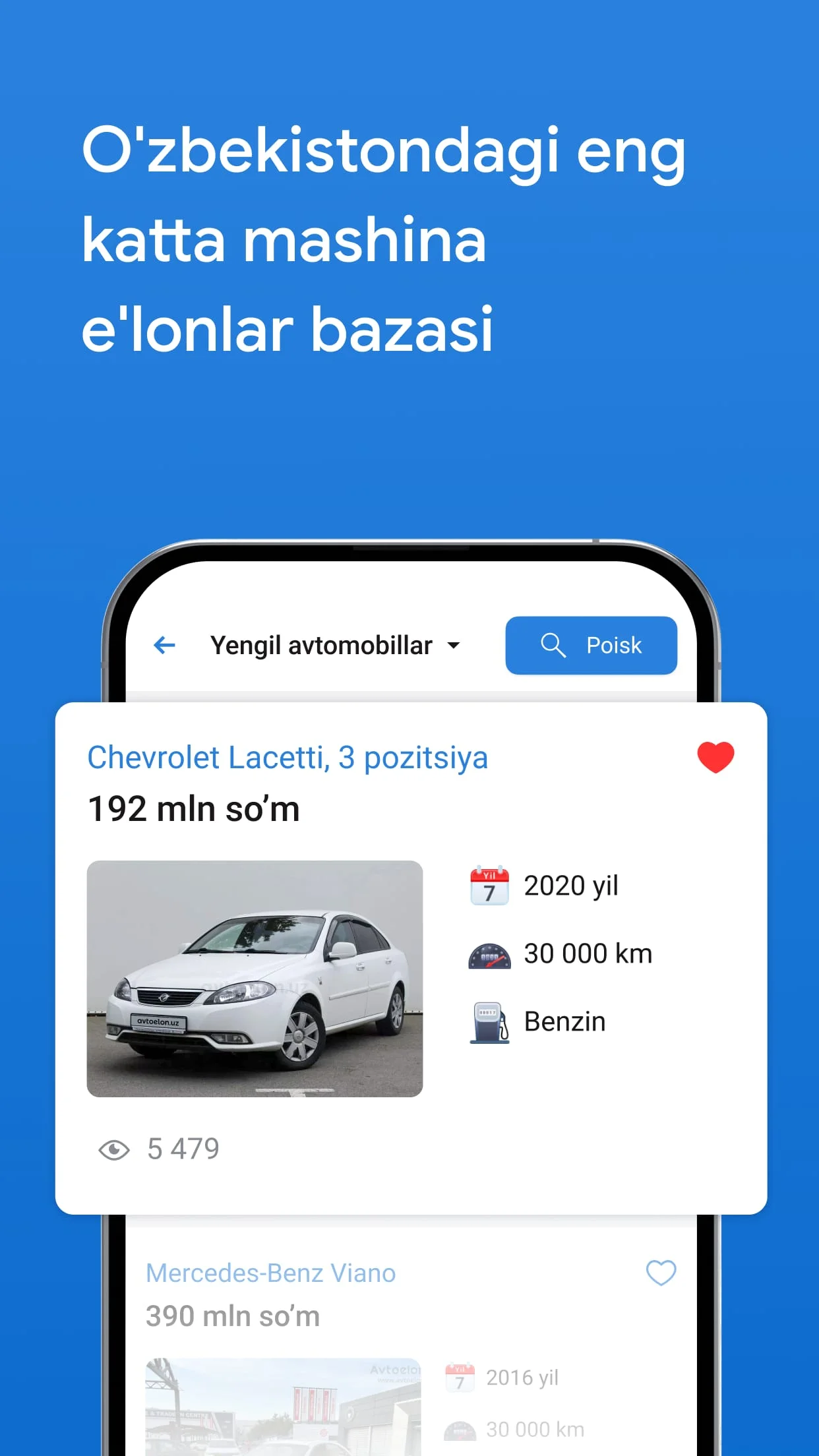Open the Chevrolet Lacetti, 3 pozitsiya listing
Screen dimensions: 819x1456
(288, 757)
